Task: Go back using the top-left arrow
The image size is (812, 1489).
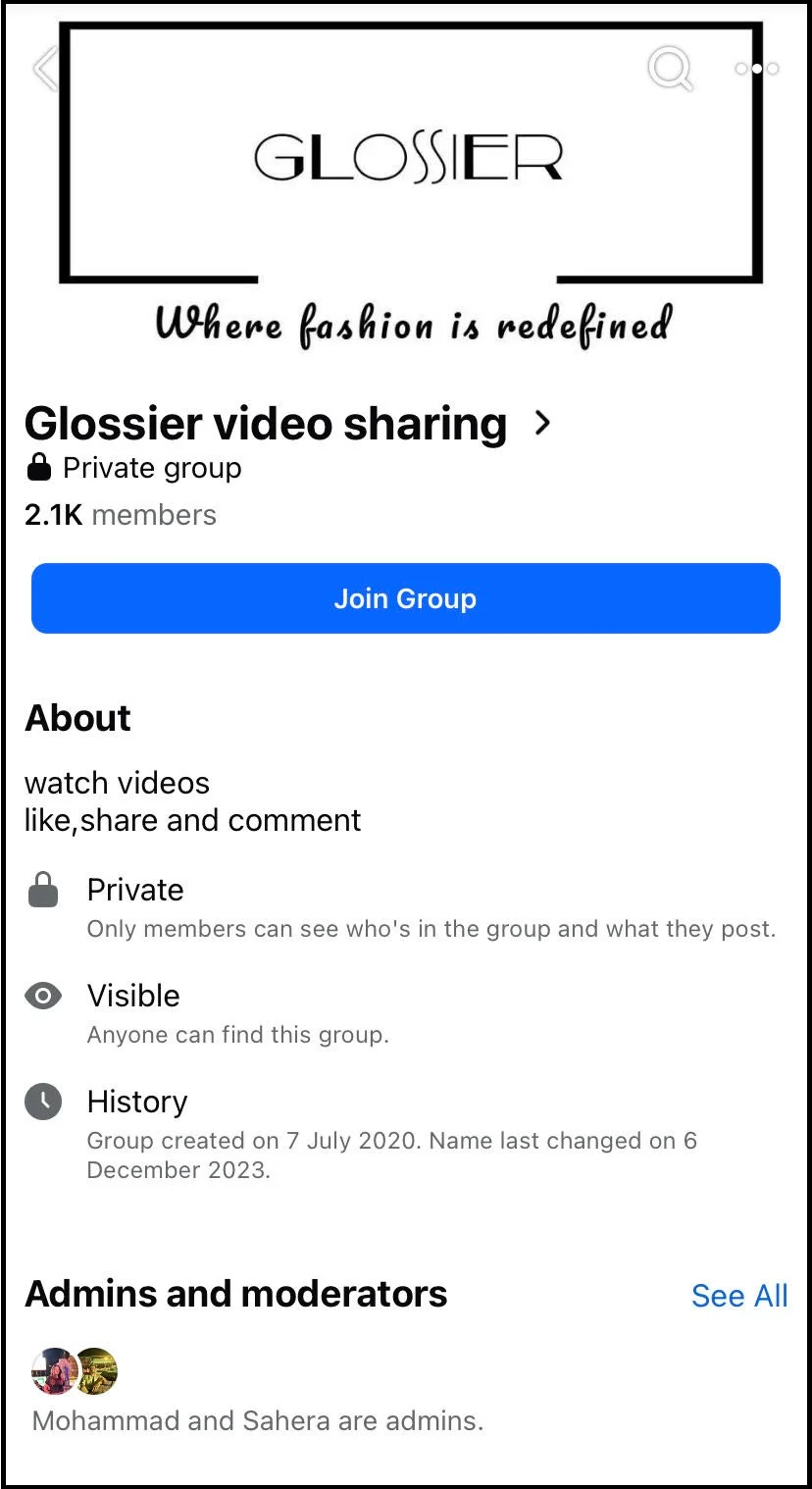Action: [x=45, y=69]
